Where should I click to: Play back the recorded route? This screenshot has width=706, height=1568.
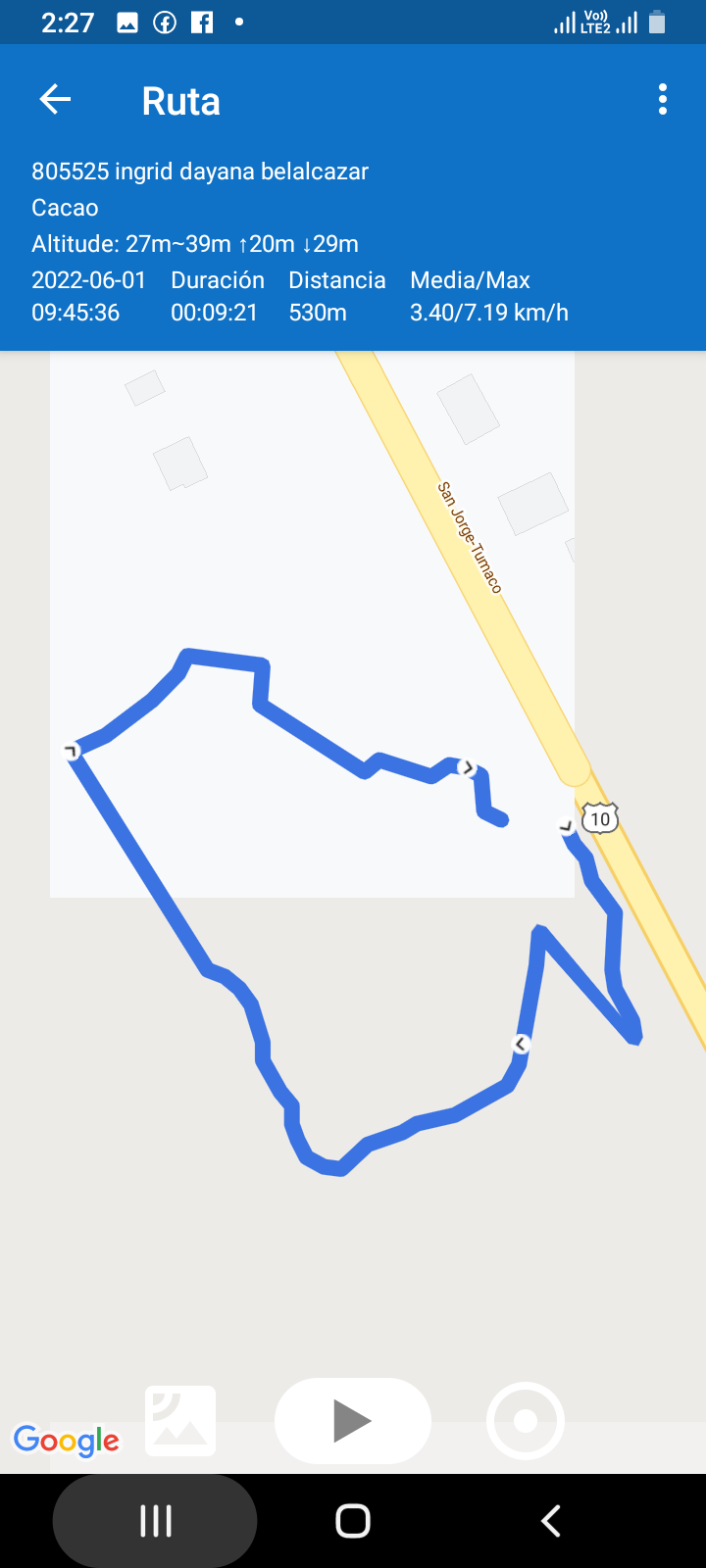click(x=352, y=1421)
